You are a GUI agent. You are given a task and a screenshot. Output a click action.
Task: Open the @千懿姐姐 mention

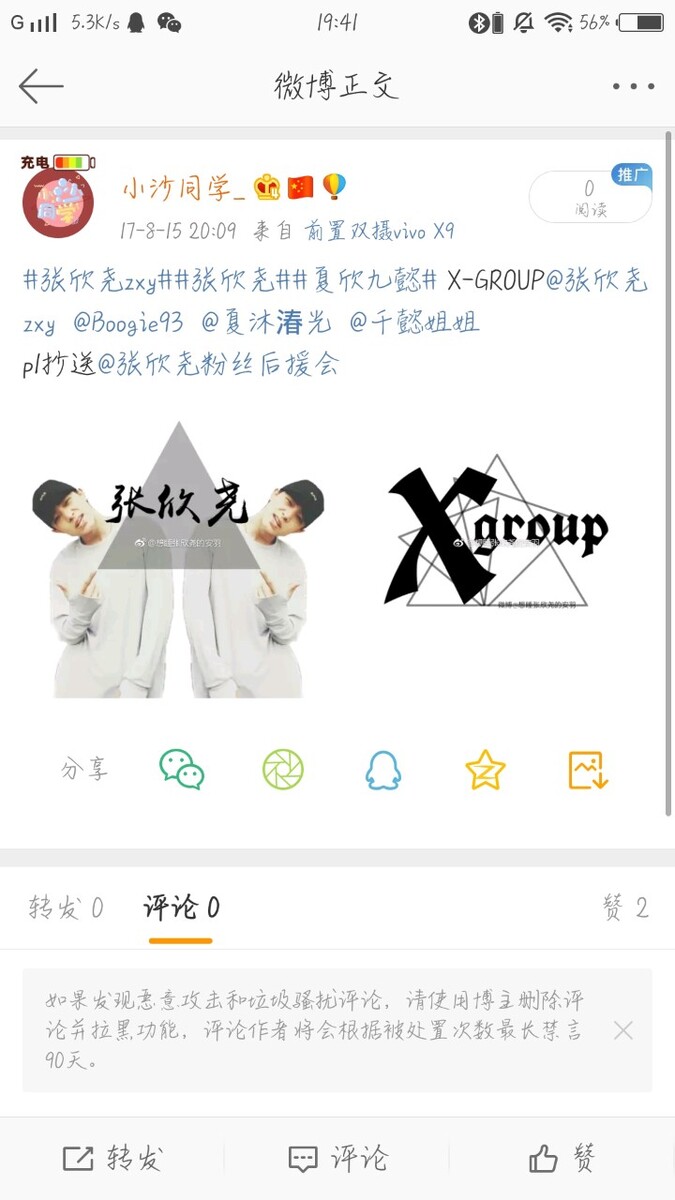414,323
